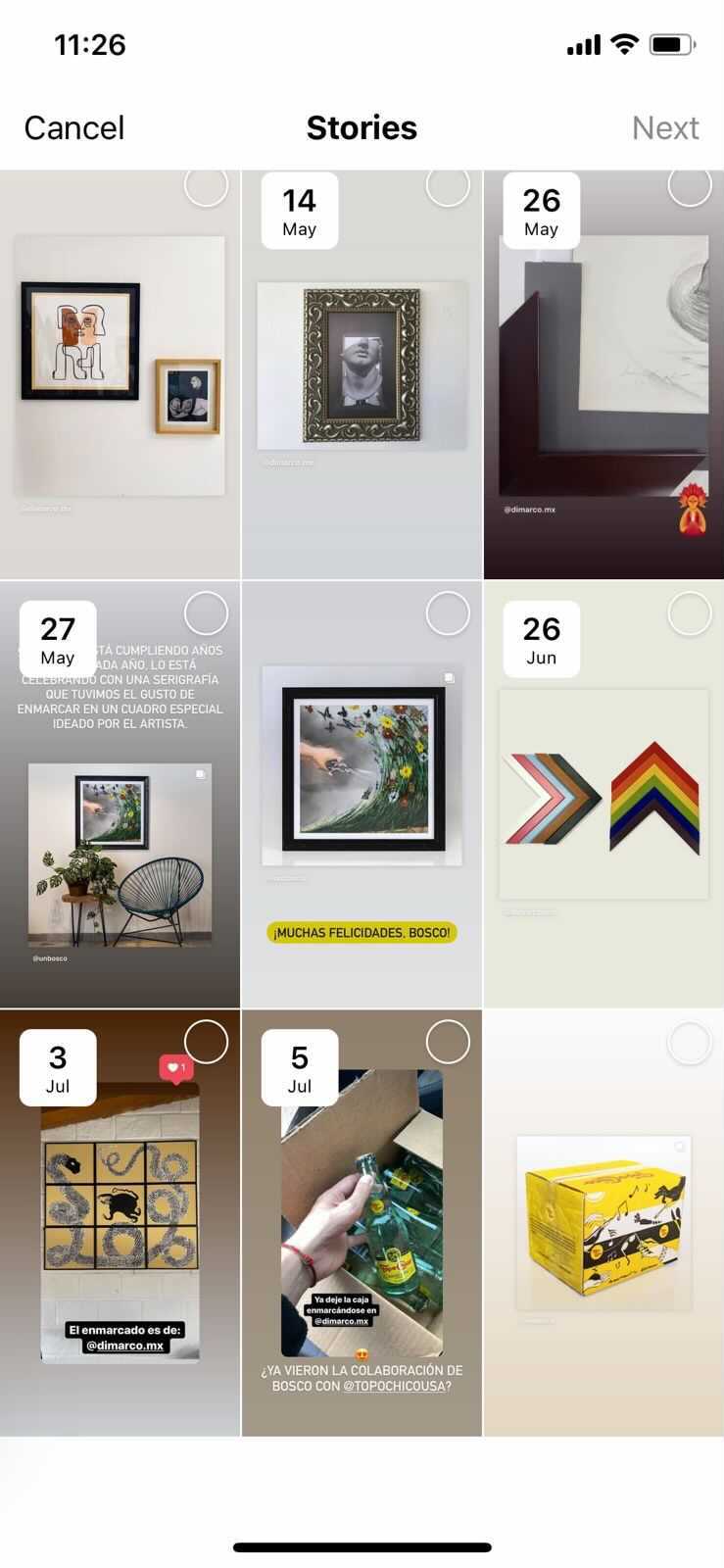Select the story with two framed drawings
Viewport: 724px width, 1568px height.
click(x=120, y=374)
